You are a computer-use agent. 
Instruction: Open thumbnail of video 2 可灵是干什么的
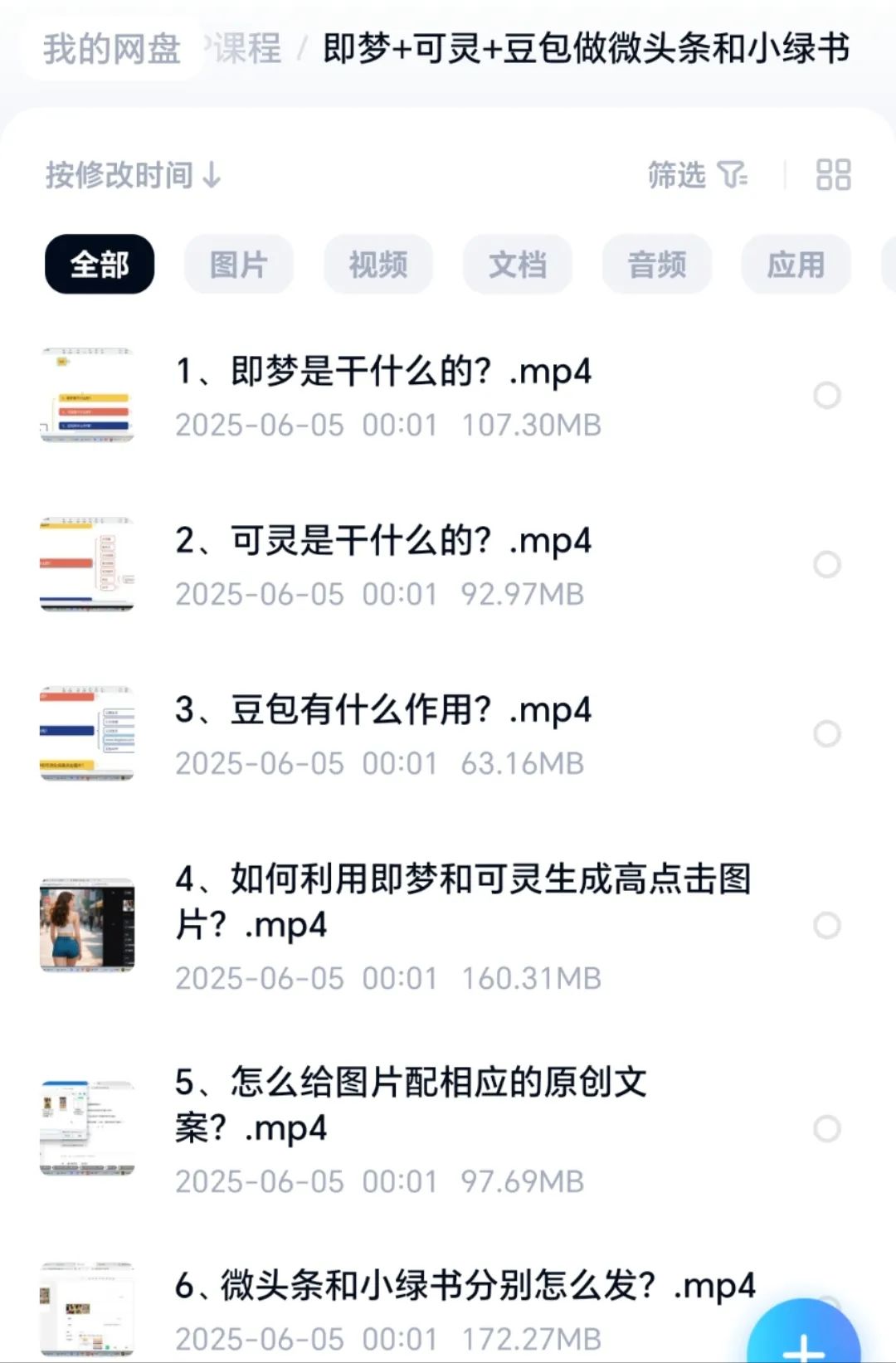pos(88,565)
